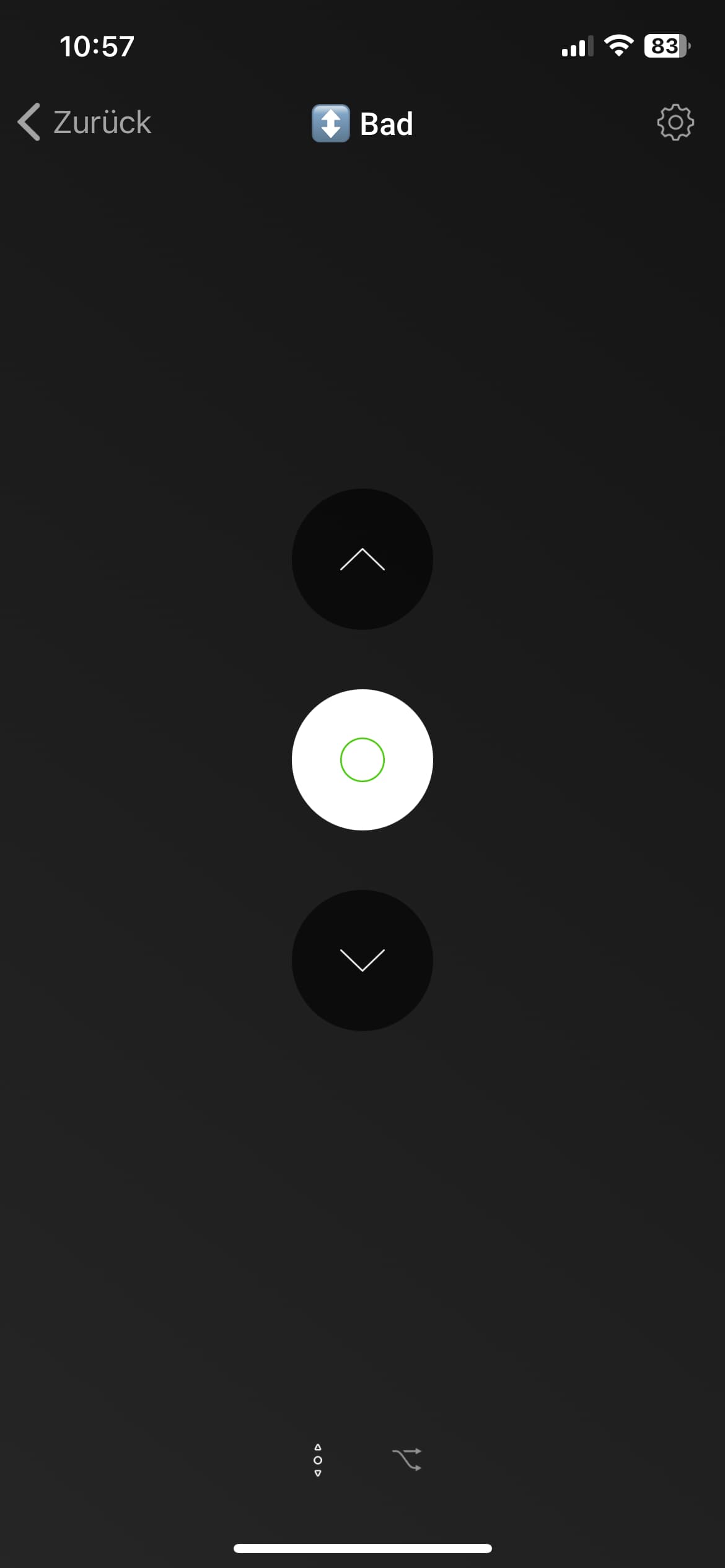
Task: Open the settings gear icon
Action: coord(675,122)
